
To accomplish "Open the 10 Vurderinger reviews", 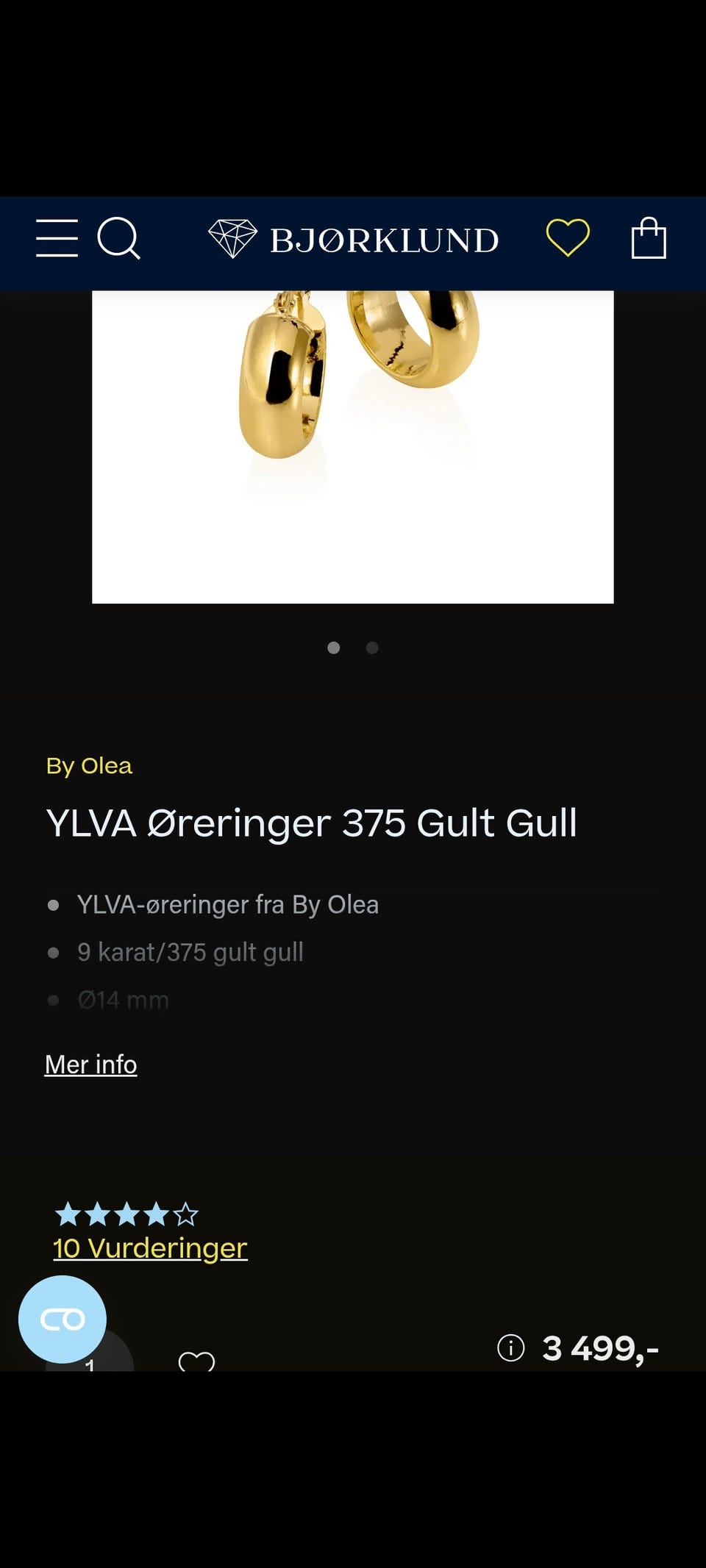I will tap(149, 1247).
